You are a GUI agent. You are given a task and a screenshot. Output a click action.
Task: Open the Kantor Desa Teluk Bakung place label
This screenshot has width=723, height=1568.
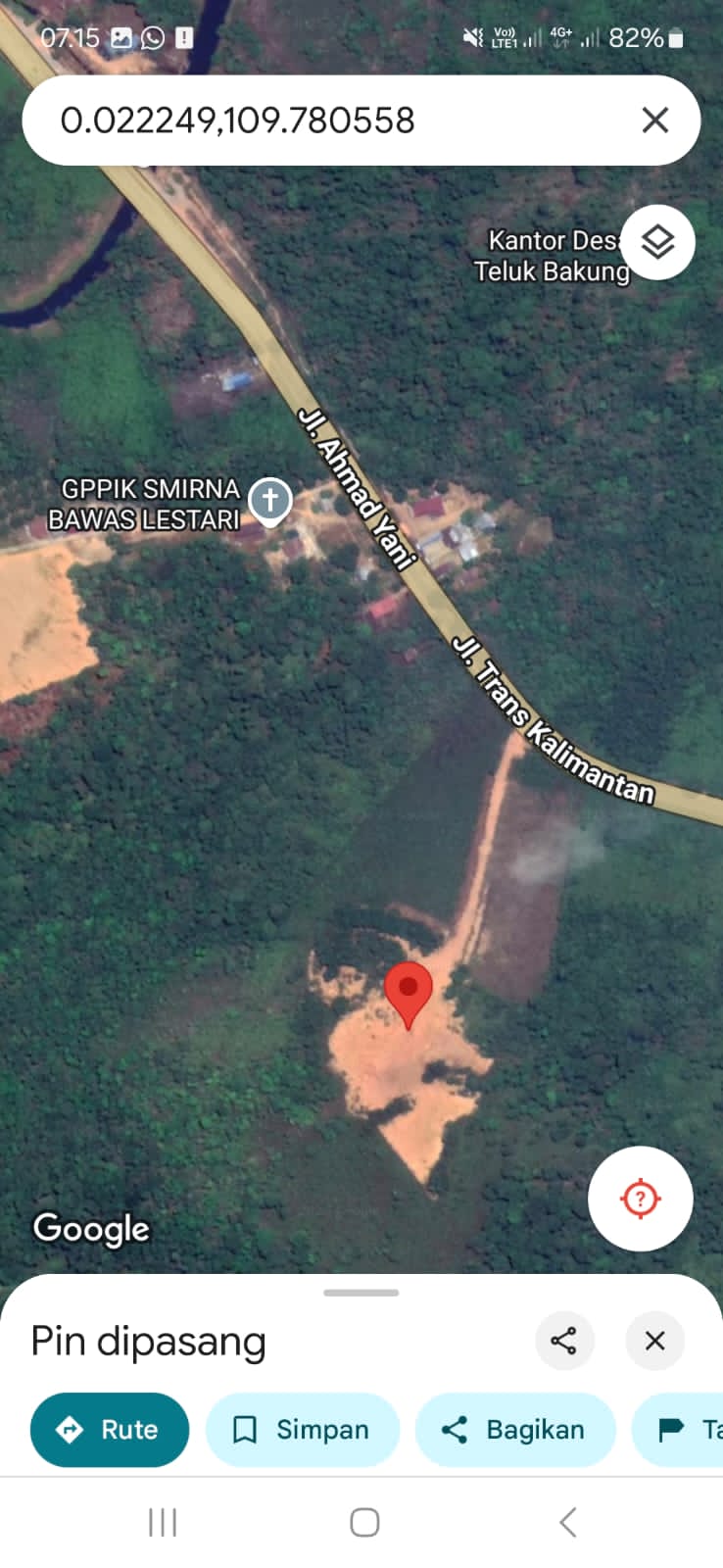[x=551, y=256]
